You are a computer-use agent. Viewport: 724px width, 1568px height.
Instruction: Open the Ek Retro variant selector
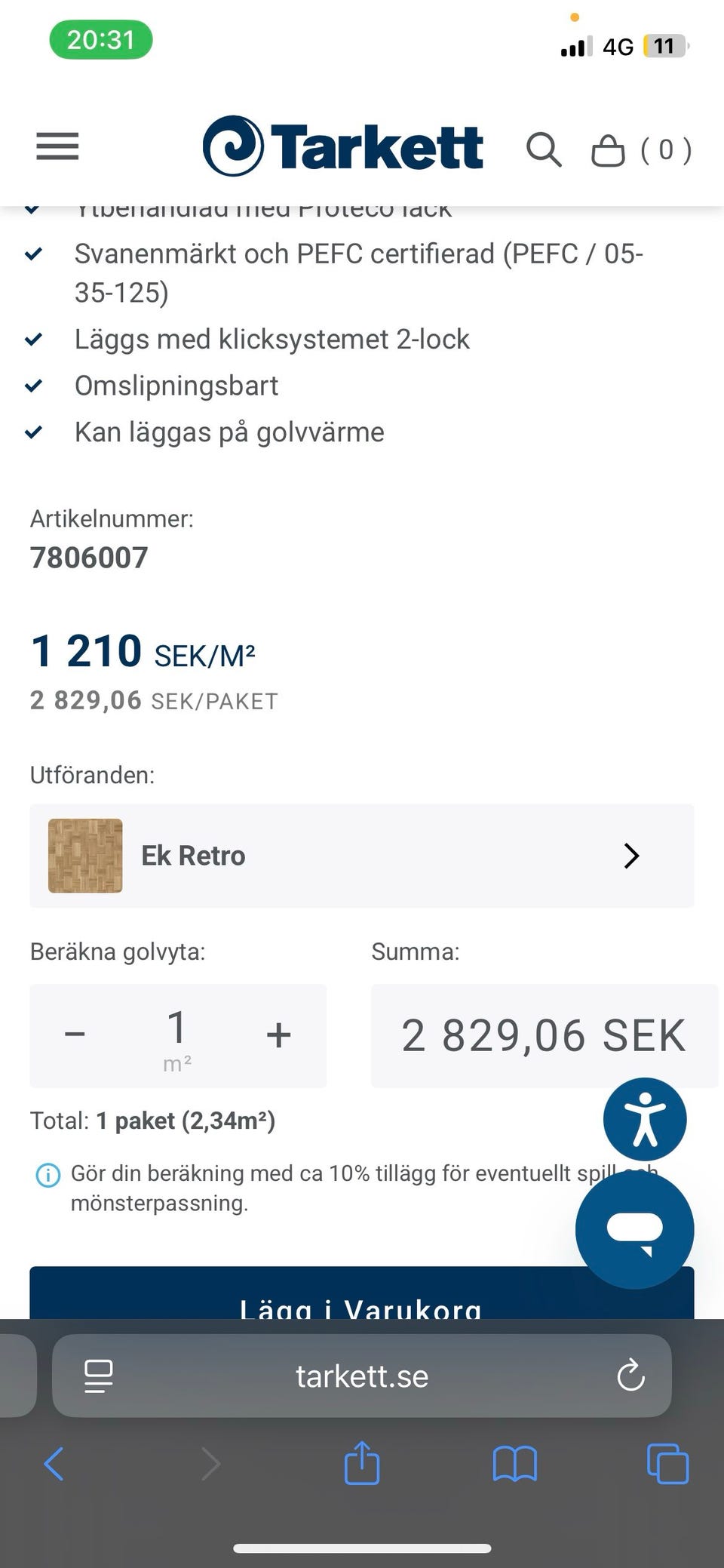(362, 856)
